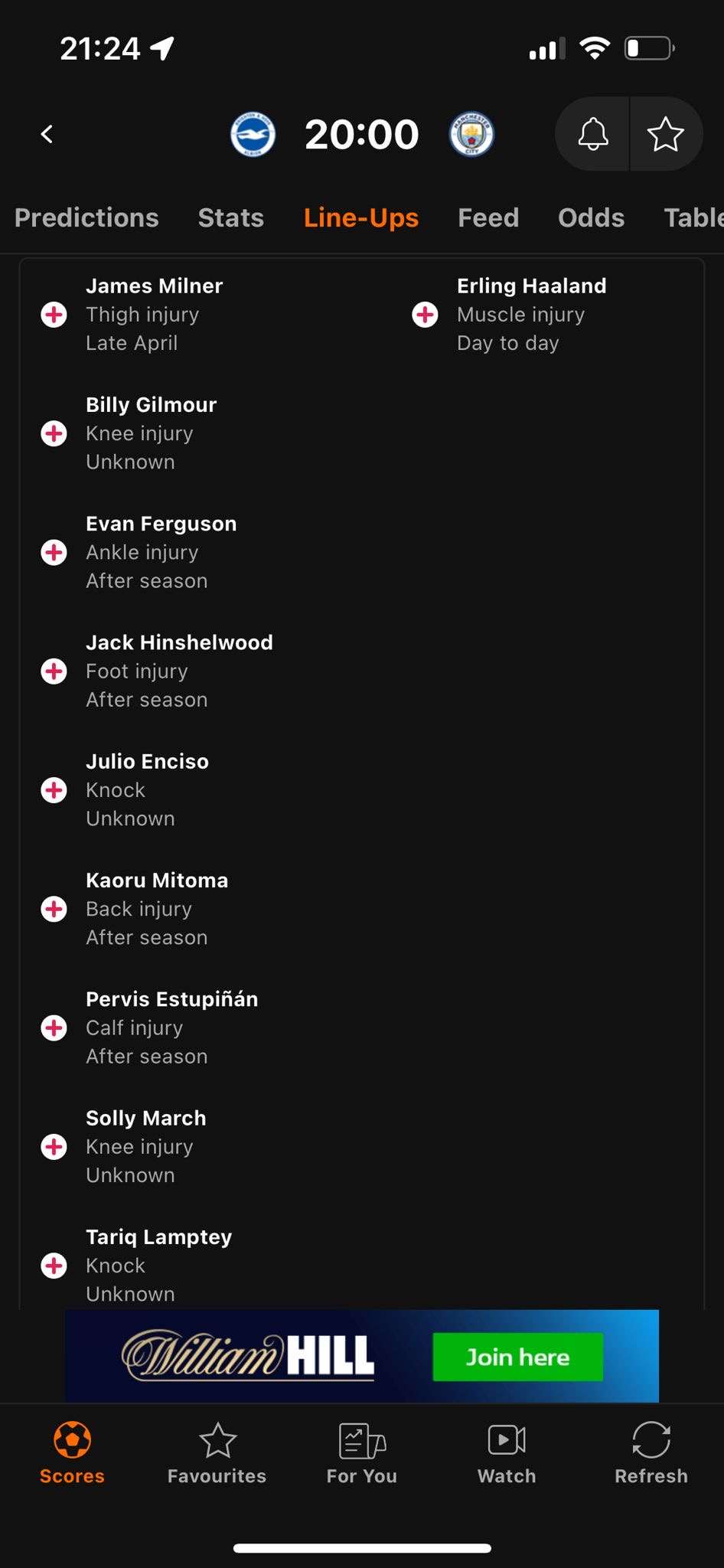The image size is (724, 1568).
Task: Open Kaoru Mitoma's player profile
Action: pos(157,880)
